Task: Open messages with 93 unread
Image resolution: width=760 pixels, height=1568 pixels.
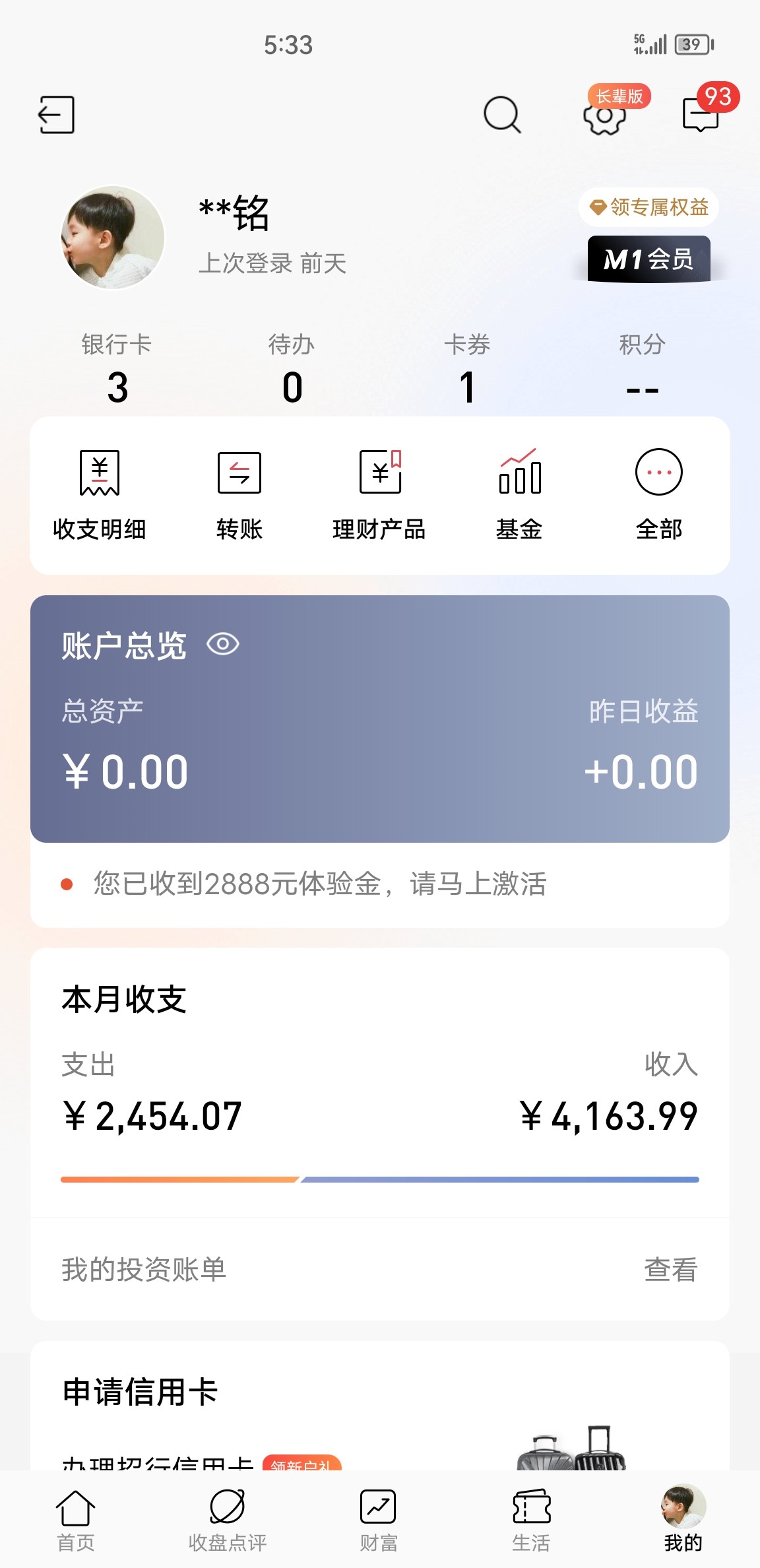Action: 701,115
